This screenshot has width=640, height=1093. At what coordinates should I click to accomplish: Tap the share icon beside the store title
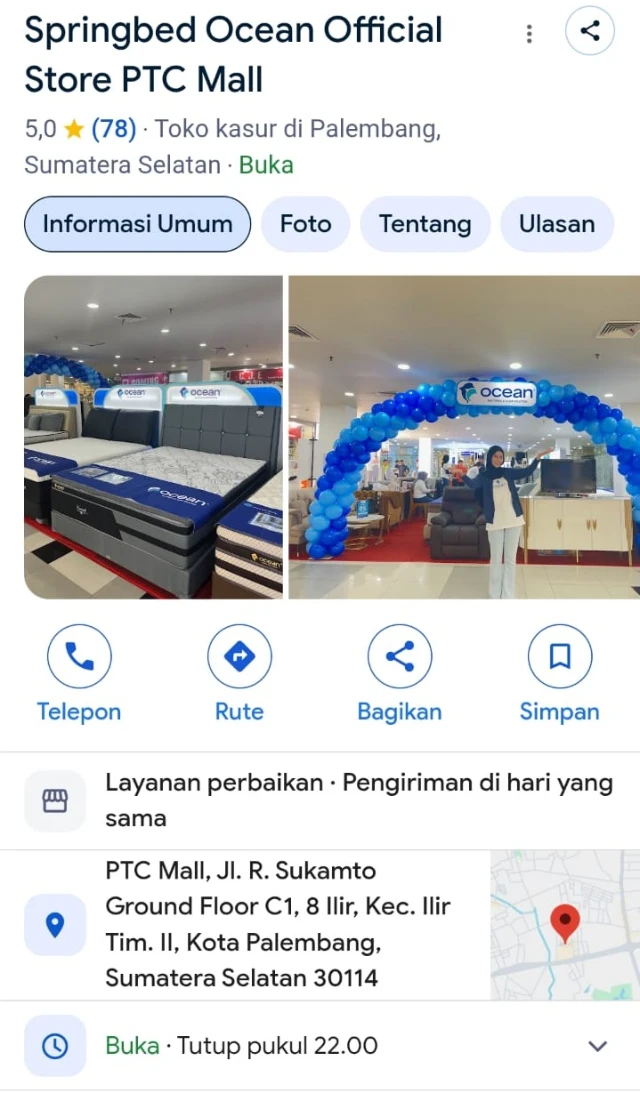[590, 31]
